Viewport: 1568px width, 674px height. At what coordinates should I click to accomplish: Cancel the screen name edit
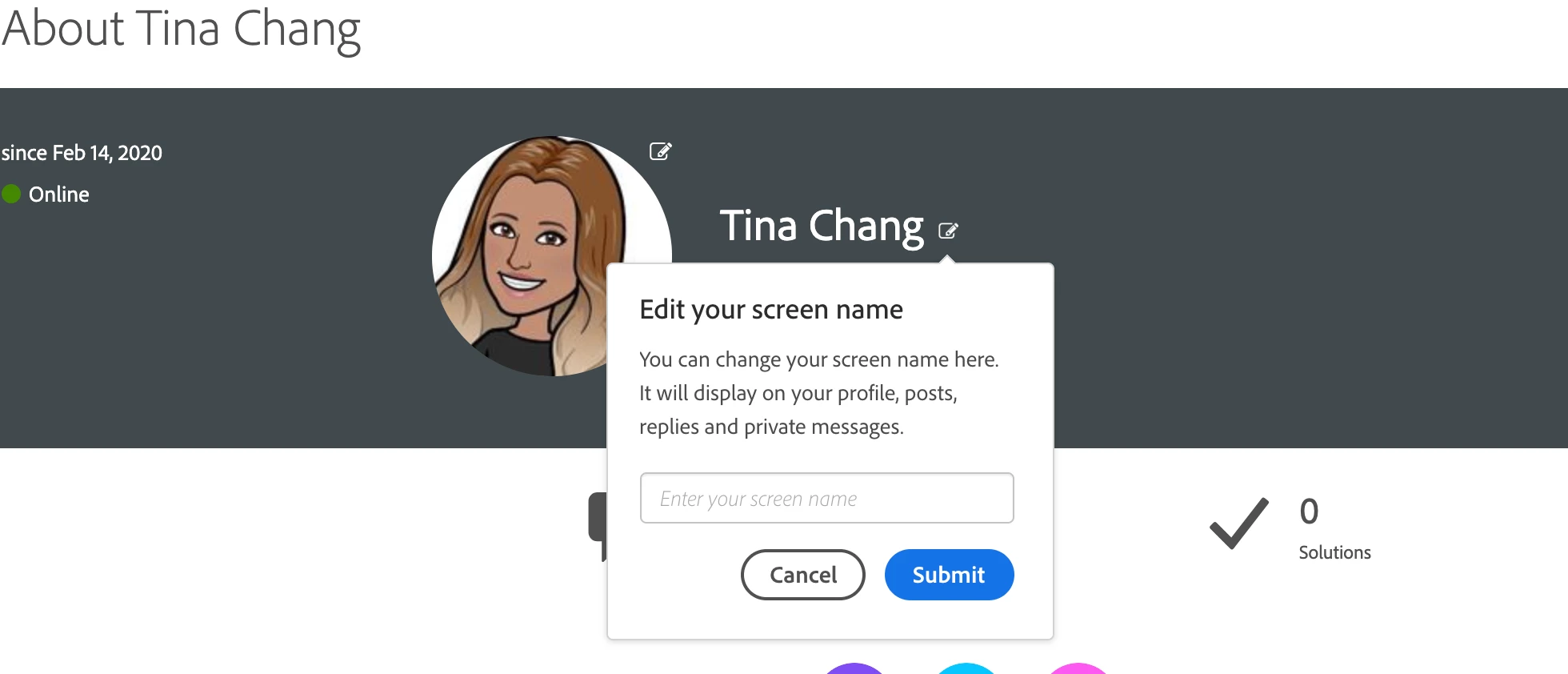tap(802, 575)
